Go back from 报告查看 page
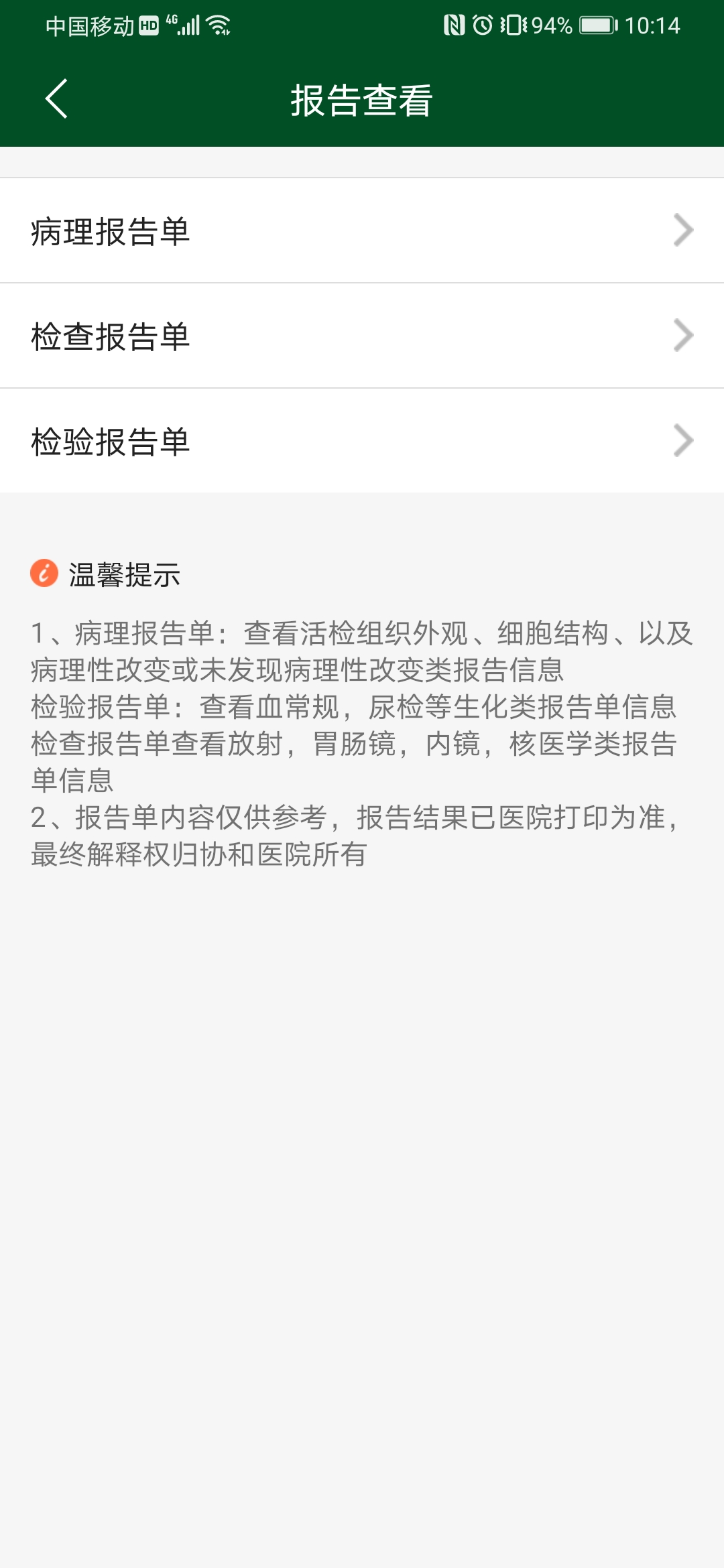Image resolution: width=724 pixels, height=1568 pixels. [56, 99]
